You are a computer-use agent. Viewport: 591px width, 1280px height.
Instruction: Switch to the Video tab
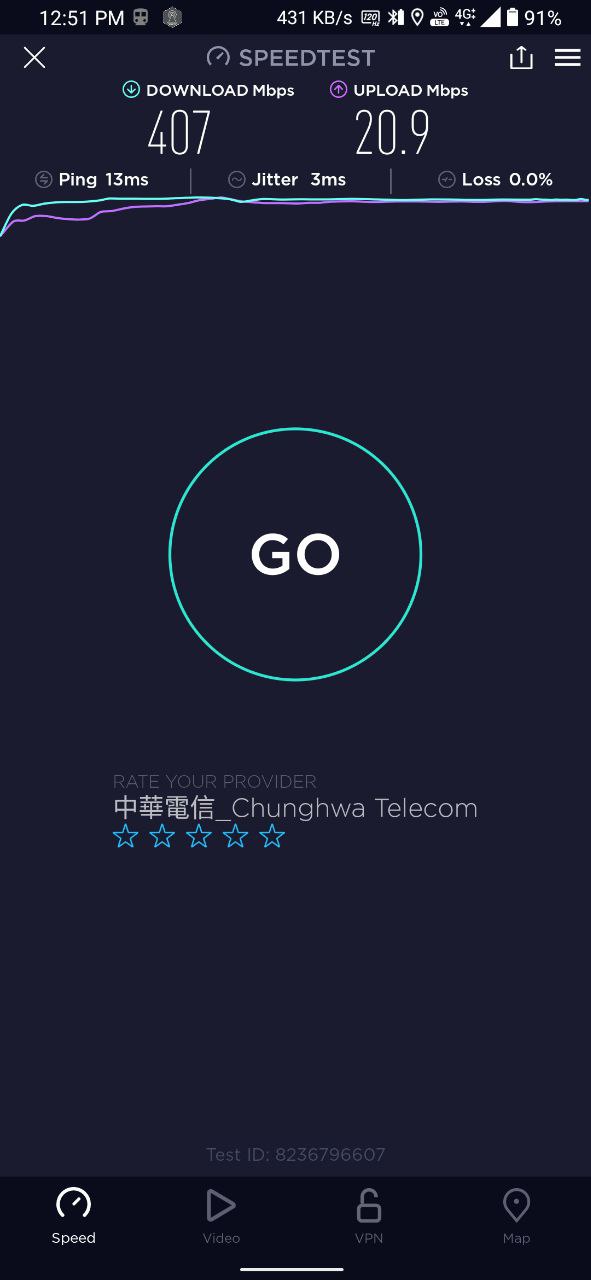pyautogui.click(x=221, y=1216)
